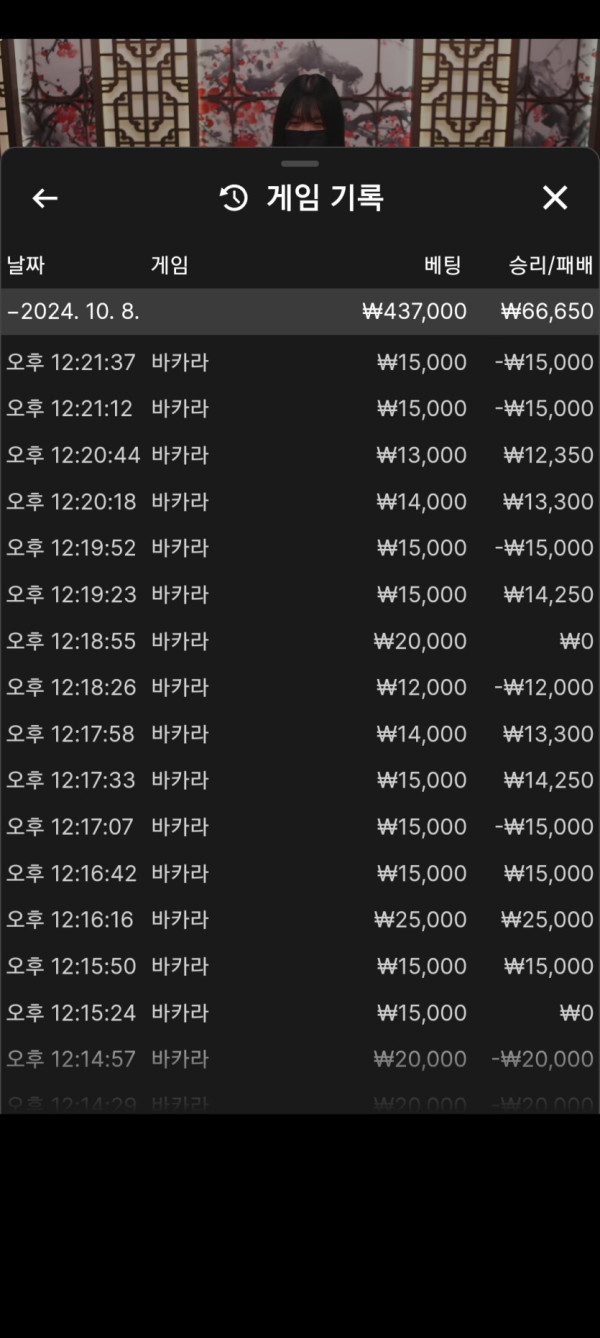The height and width of the screenshot is (1338, 600).
Task: Open the 바카라 round at 오후 12:21:37
Action: [x=300, y=362]
